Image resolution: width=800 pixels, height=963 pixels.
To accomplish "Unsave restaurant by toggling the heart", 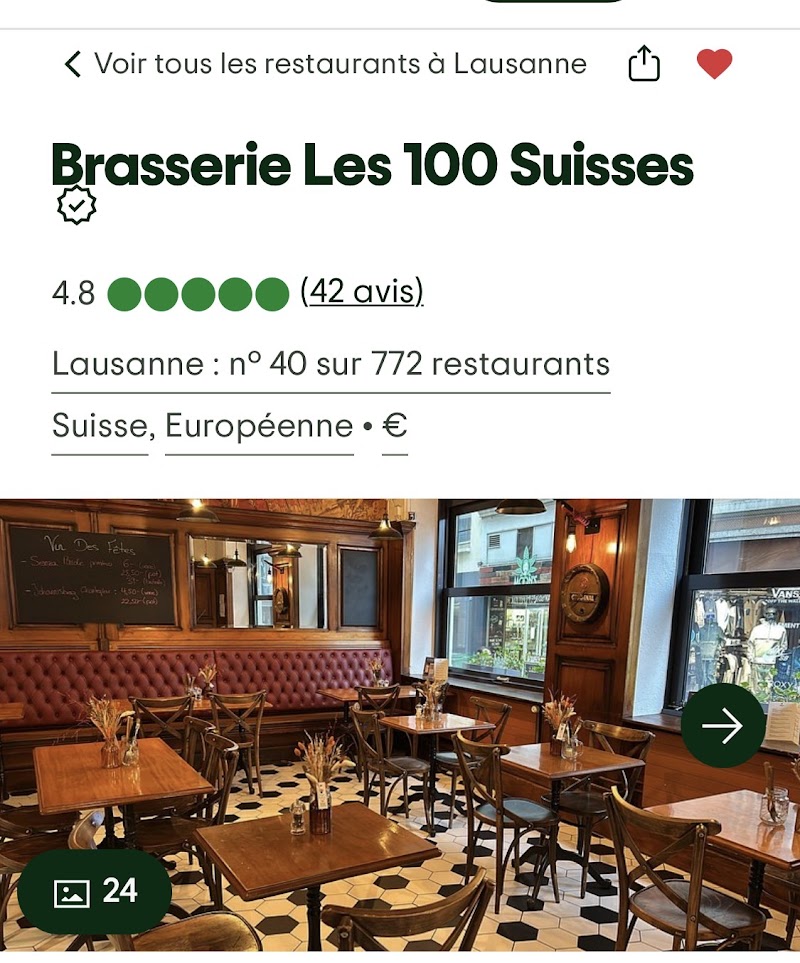I will tap(716, 64).
